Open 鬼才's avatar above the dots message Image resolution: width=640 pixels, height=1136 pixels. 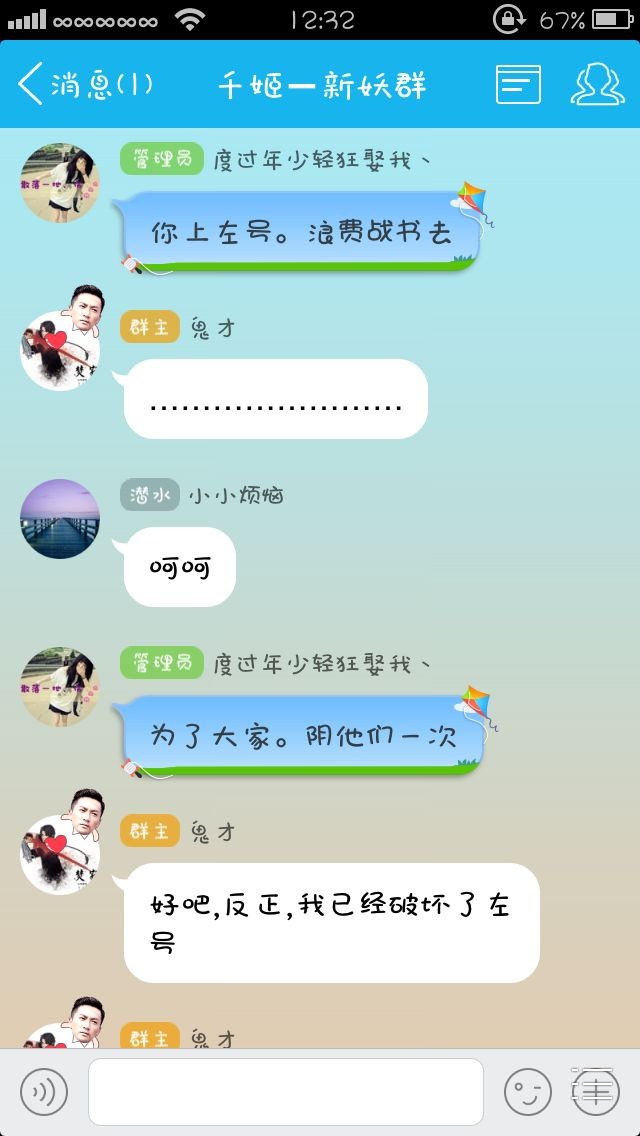click(x=61, y=345)
